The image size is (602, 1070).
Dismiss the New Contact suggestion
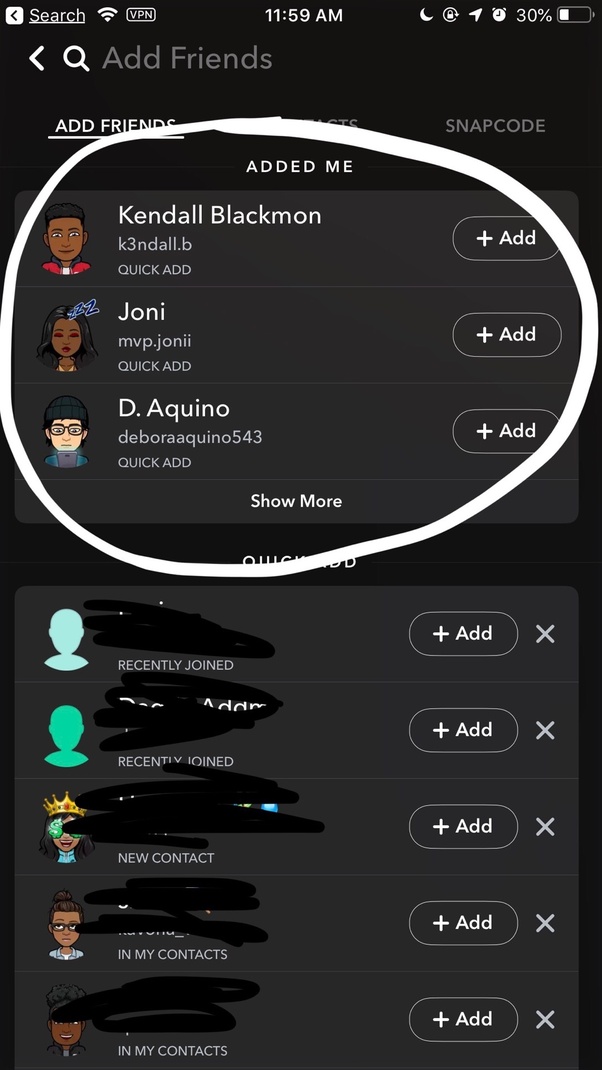pyautogui.click(x=545, y=826)
